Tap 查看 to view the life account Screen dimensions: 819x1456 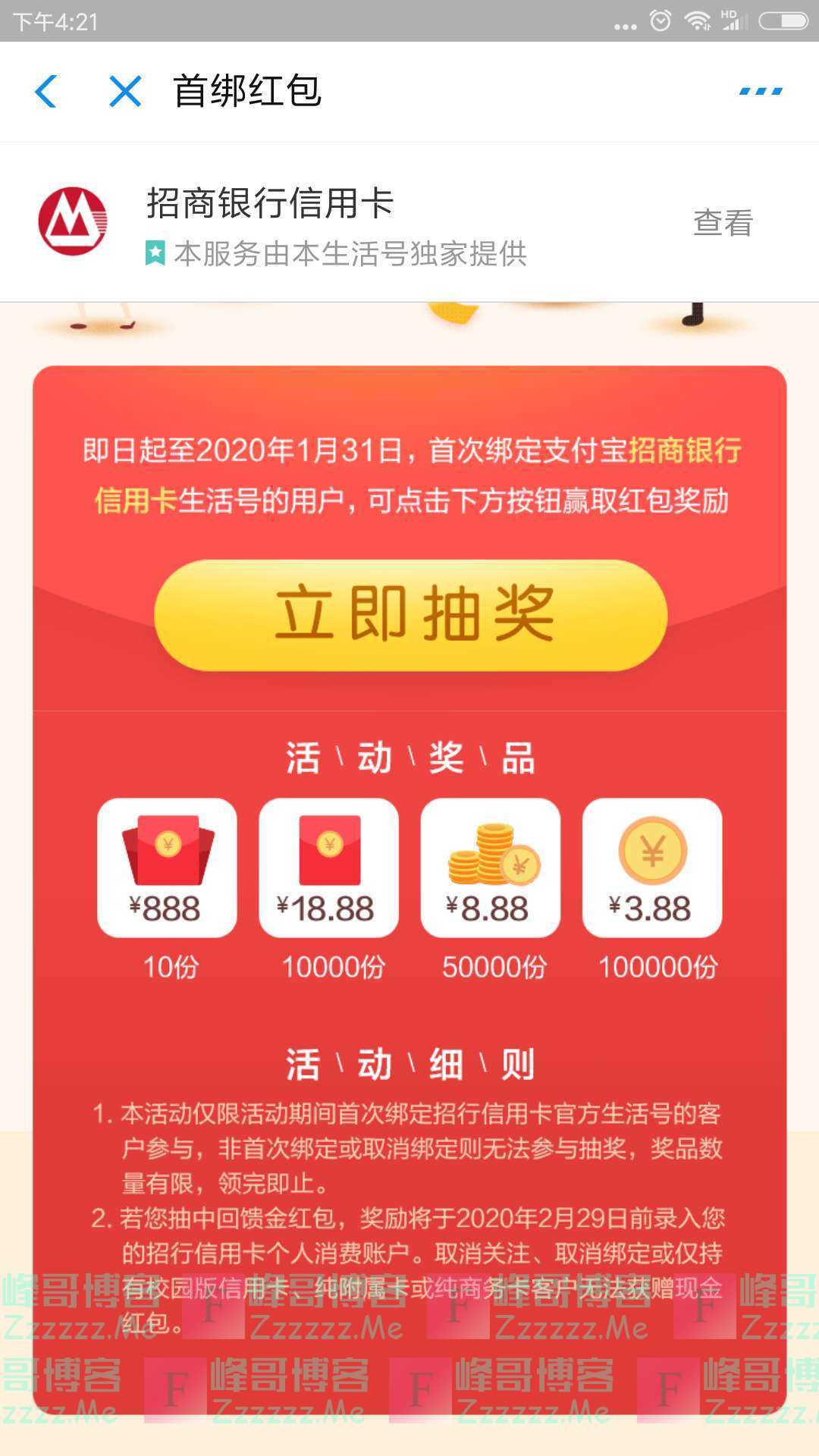click(721, 220)
